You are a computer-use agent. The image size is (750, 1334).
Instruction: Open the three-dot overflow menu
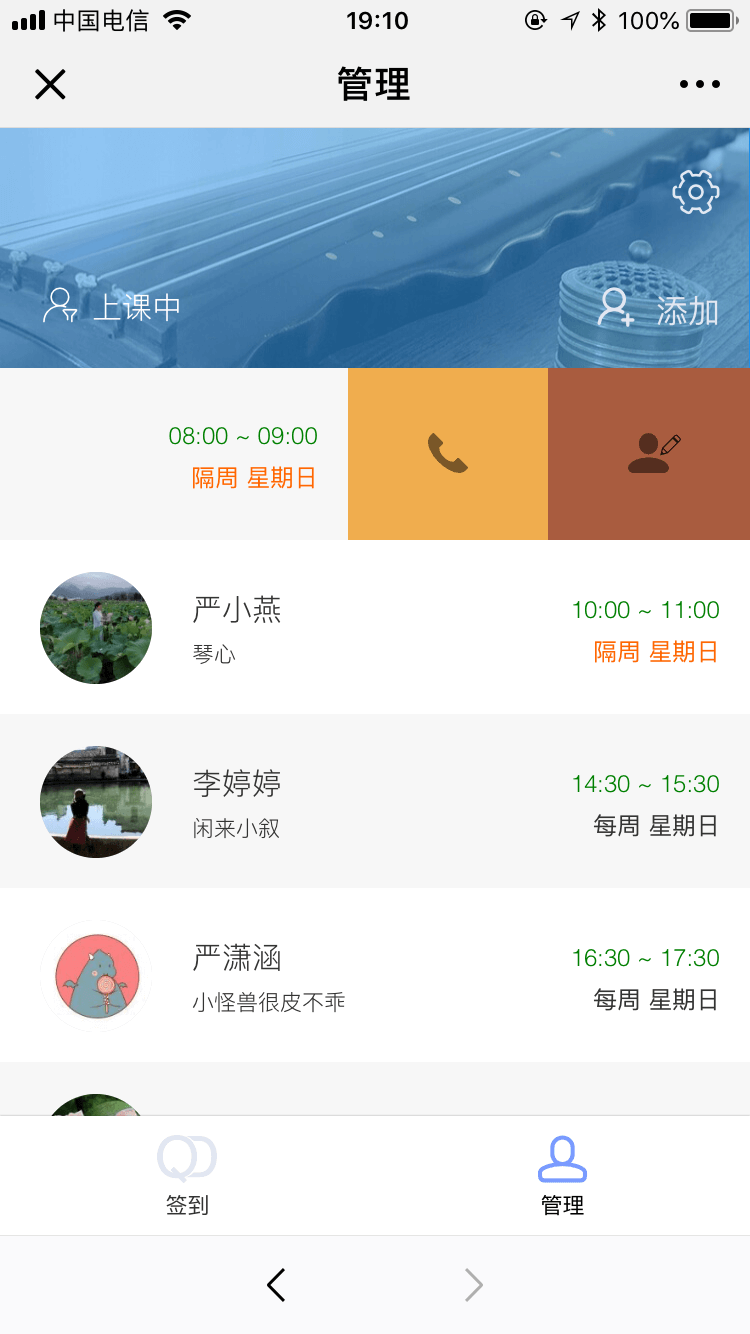tap(699, 85)
